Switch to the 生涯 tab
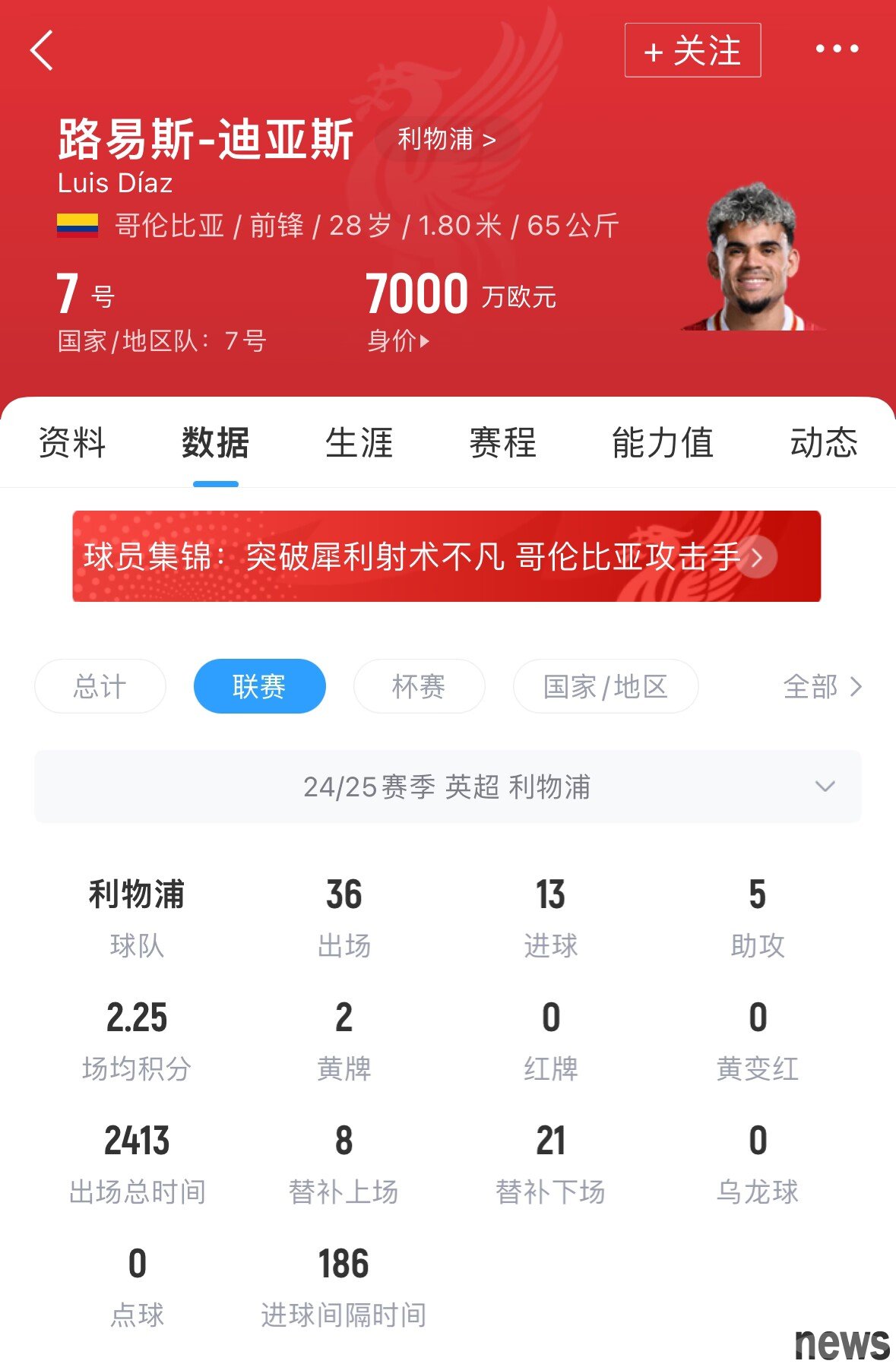Image resolution: width=896 pixels, height=1364 pixels. click(x=359, y=442)
